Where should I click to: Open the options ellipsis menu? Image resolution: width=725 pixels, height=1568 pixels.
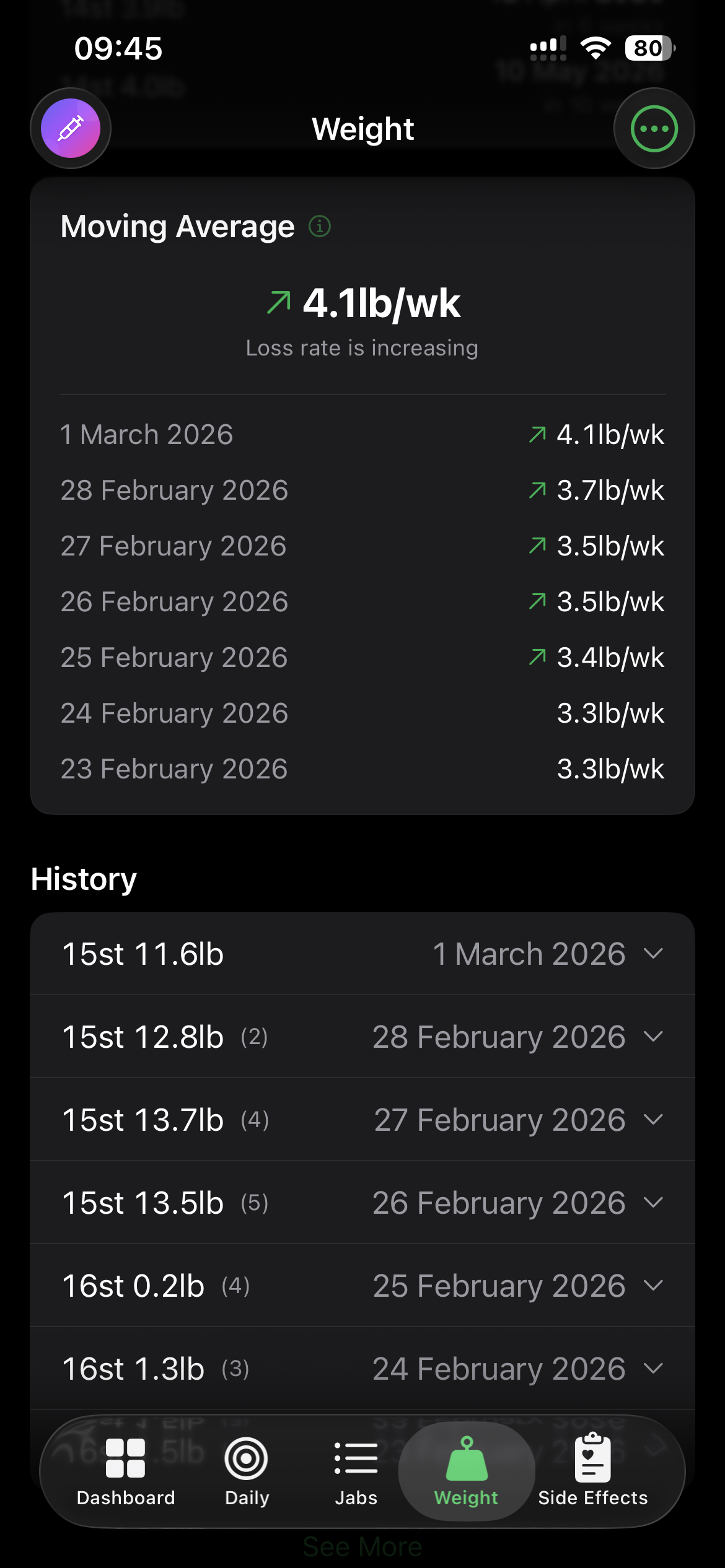654,128
